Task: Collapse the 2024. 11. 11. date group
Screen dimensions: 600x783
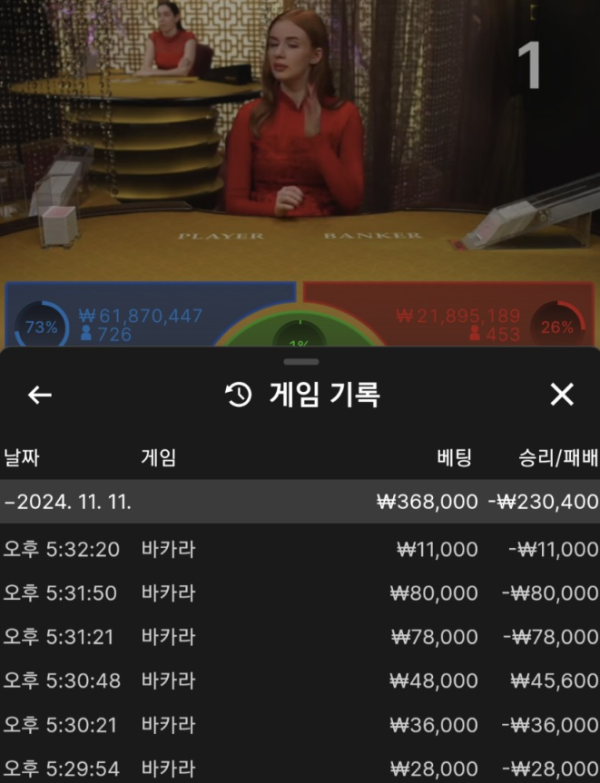Action: [300, 501]
